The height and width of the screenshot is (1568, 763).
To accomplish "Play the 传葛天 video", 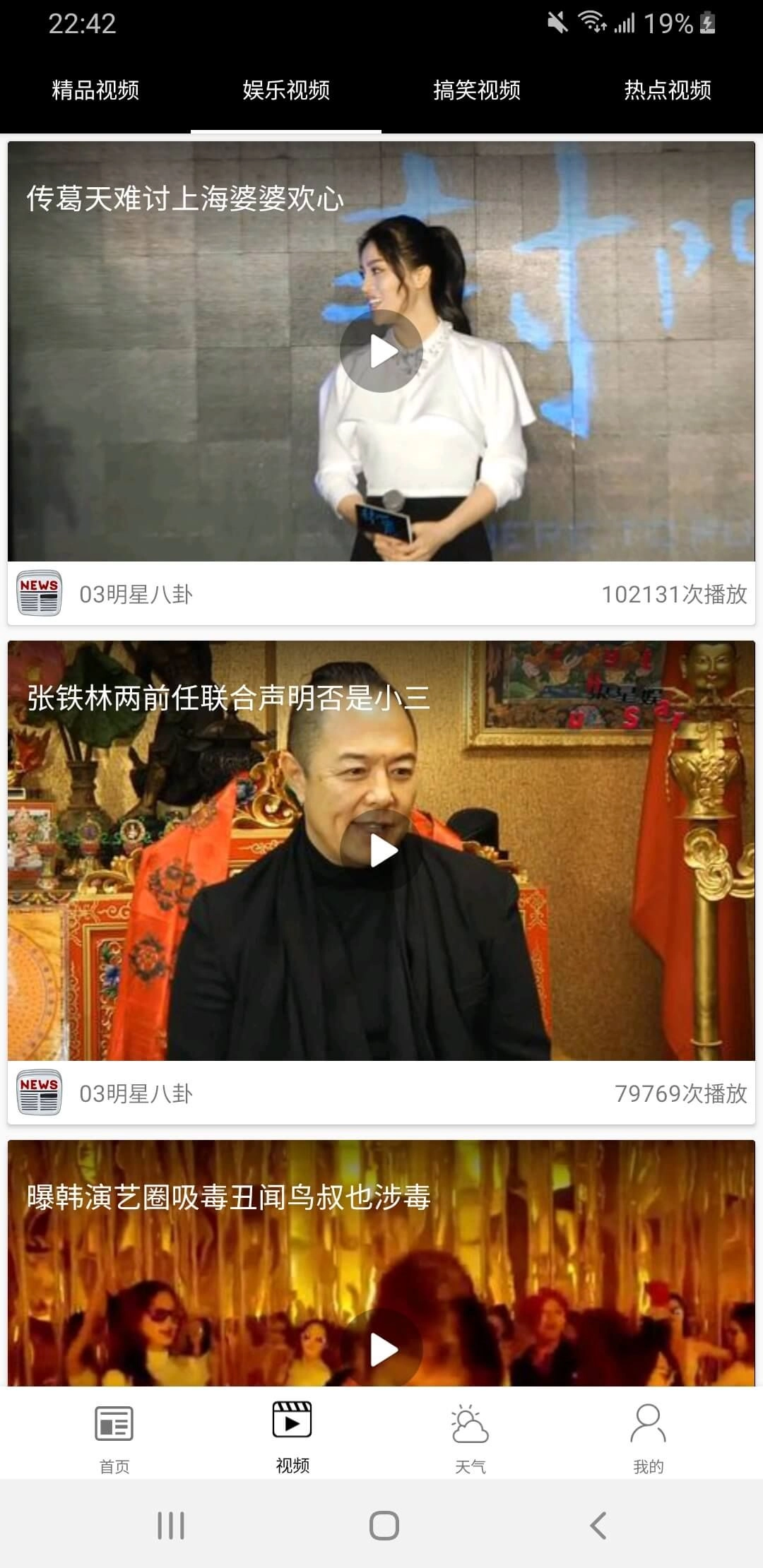I will point(381,351).
